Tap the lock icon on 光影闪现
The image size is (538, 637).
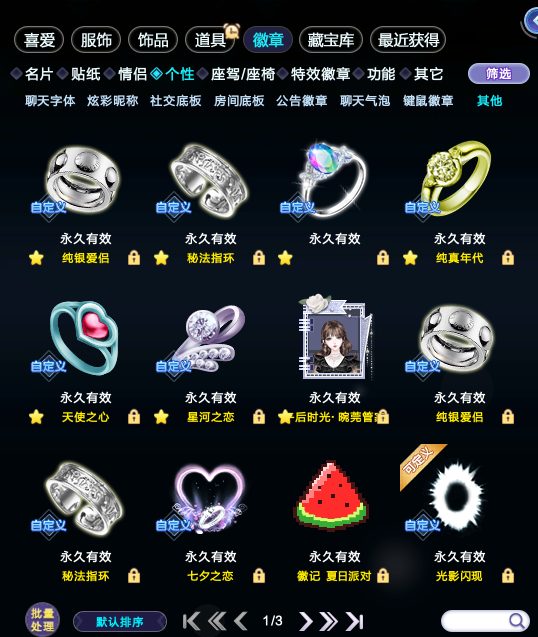508,575
